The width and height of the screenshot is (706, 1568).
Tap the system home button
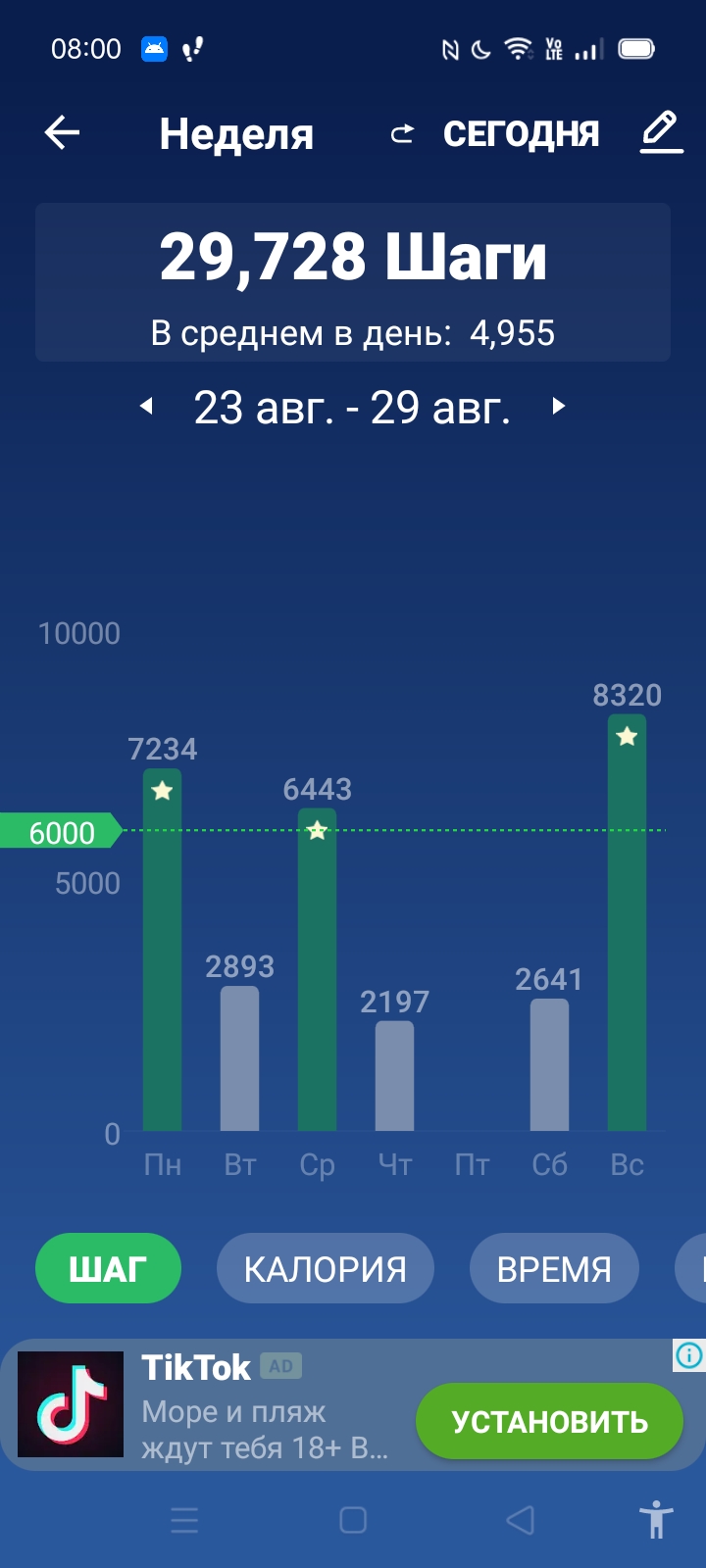(353, 1520)
